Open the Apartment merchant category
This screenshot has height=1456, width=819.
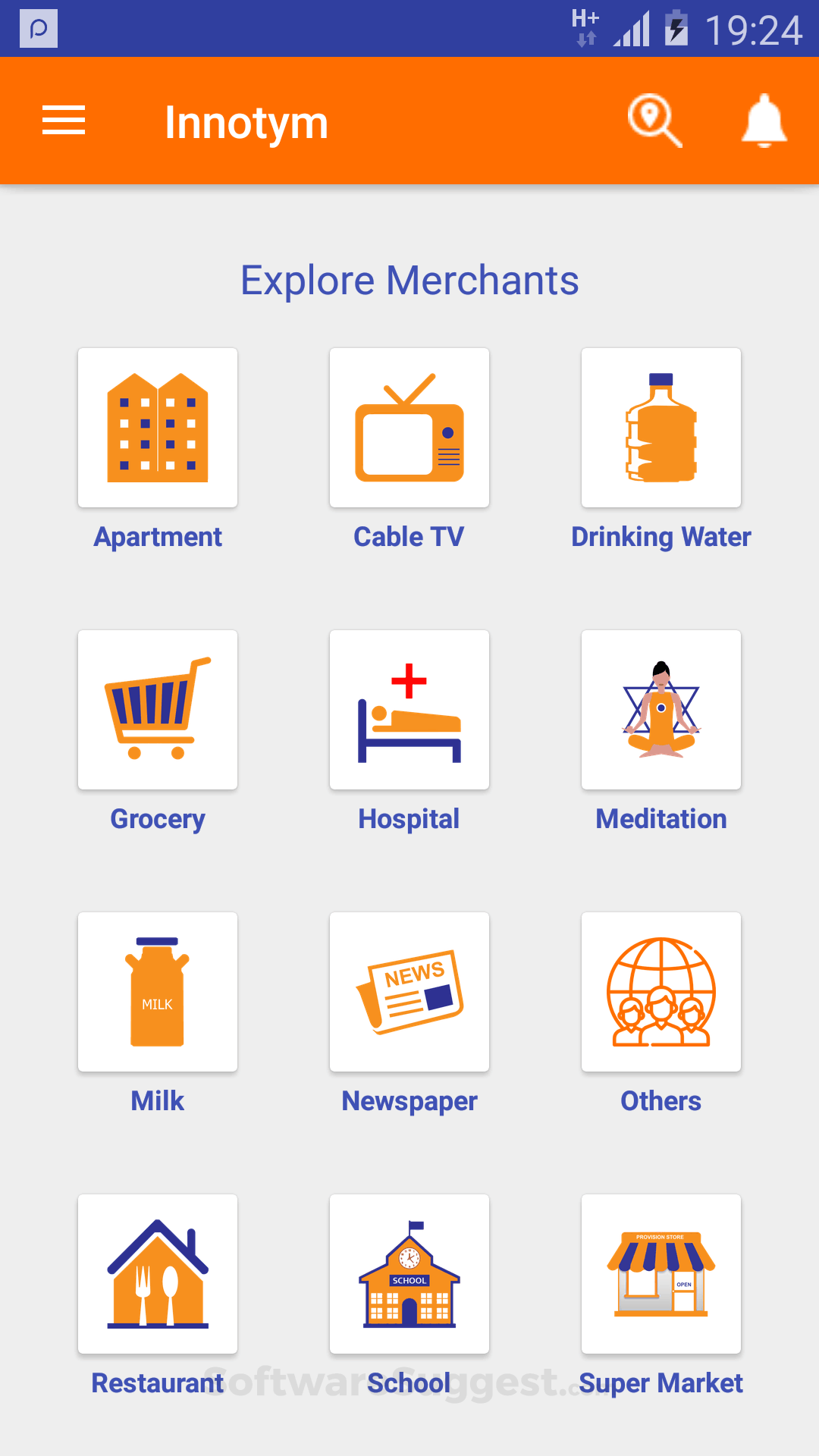point(158,428)
